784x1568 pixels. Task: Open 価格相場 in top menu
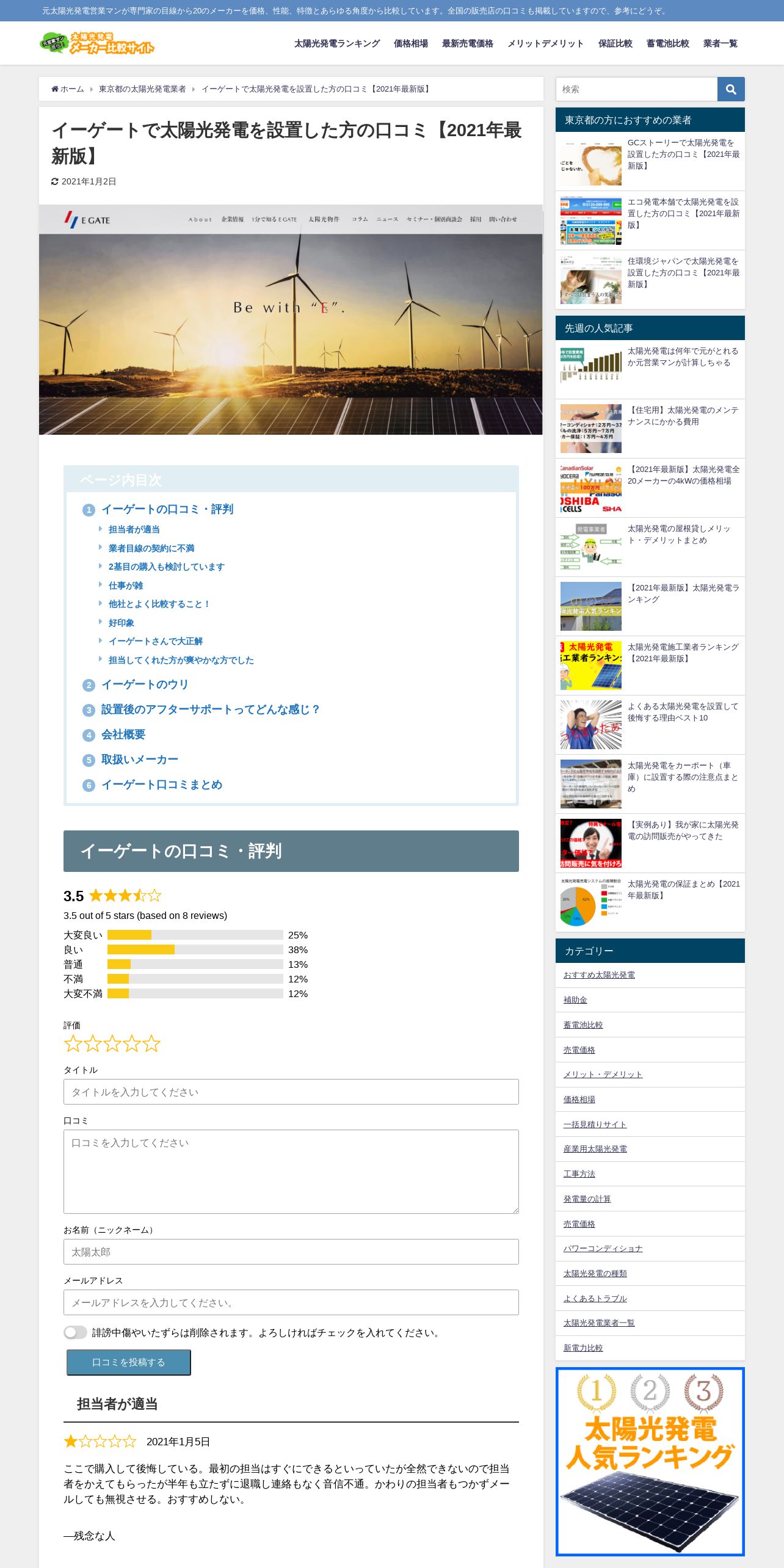(x=411, y=43)
